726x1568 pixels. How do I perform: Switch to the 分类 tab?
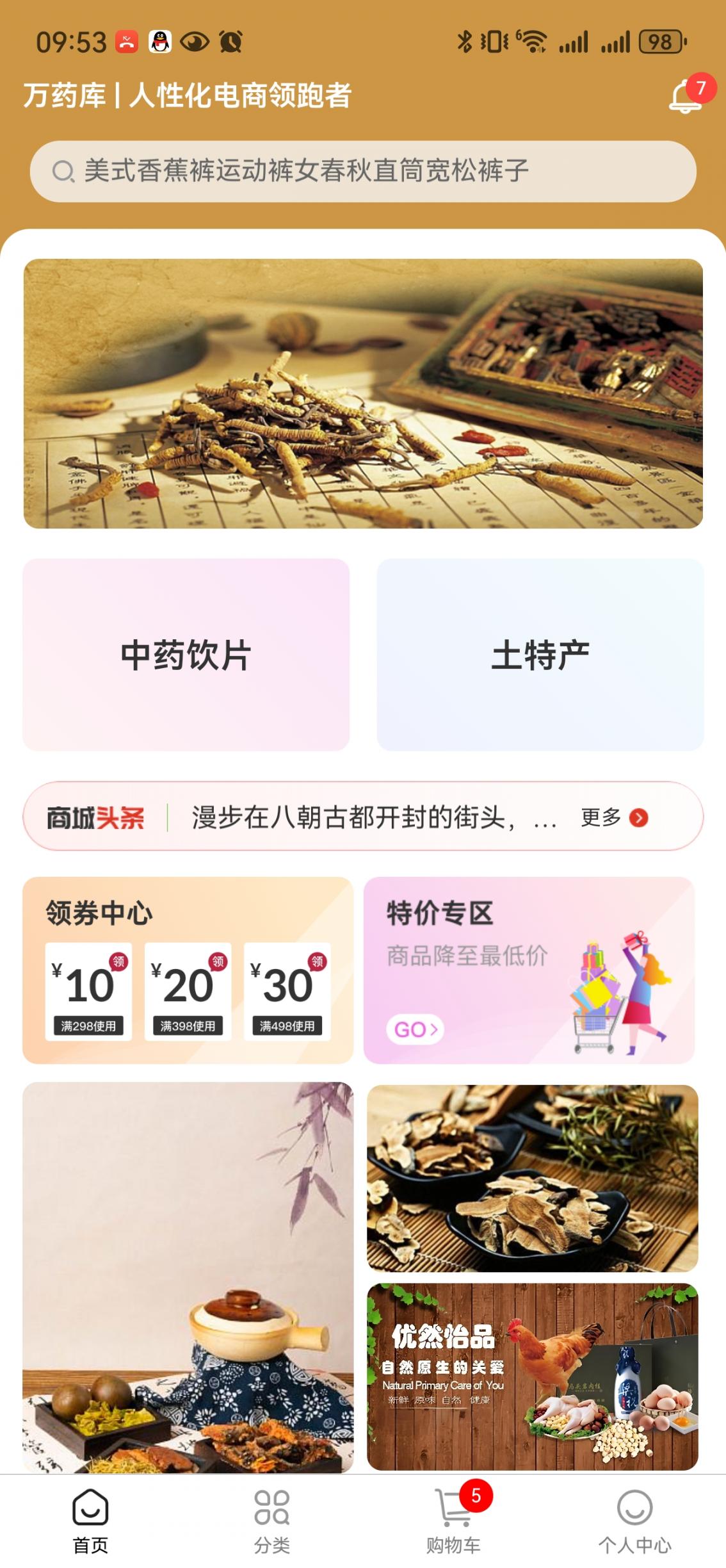[272, 1505]
